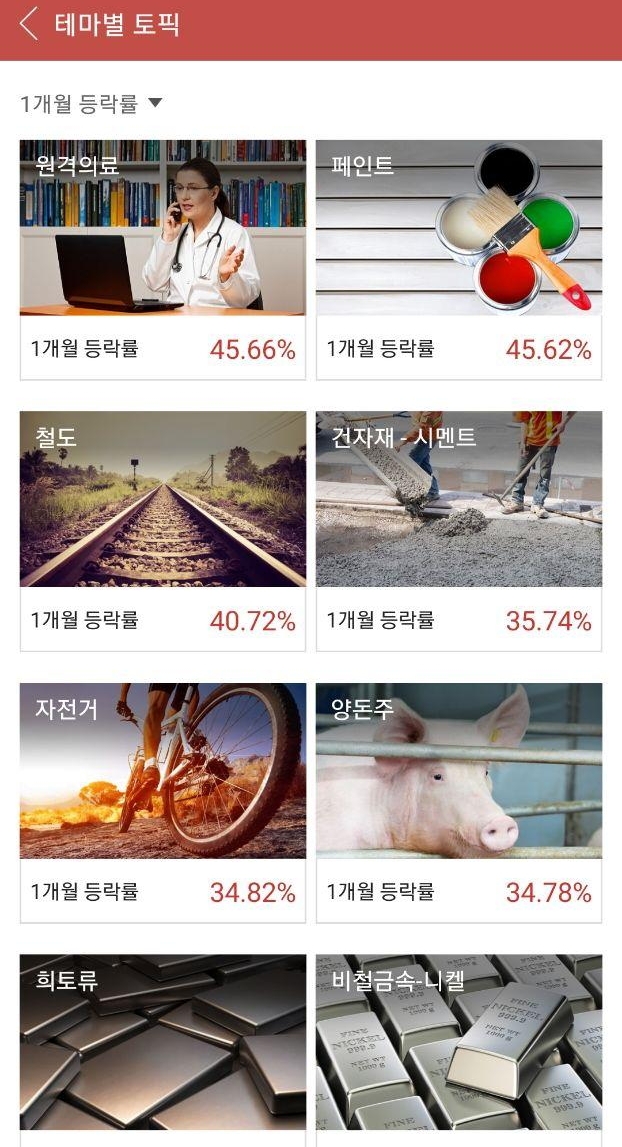The height and width of the screenshot is (1147, 622).
Task: Open the 페인트 theme card
Action: coord(459,259)
